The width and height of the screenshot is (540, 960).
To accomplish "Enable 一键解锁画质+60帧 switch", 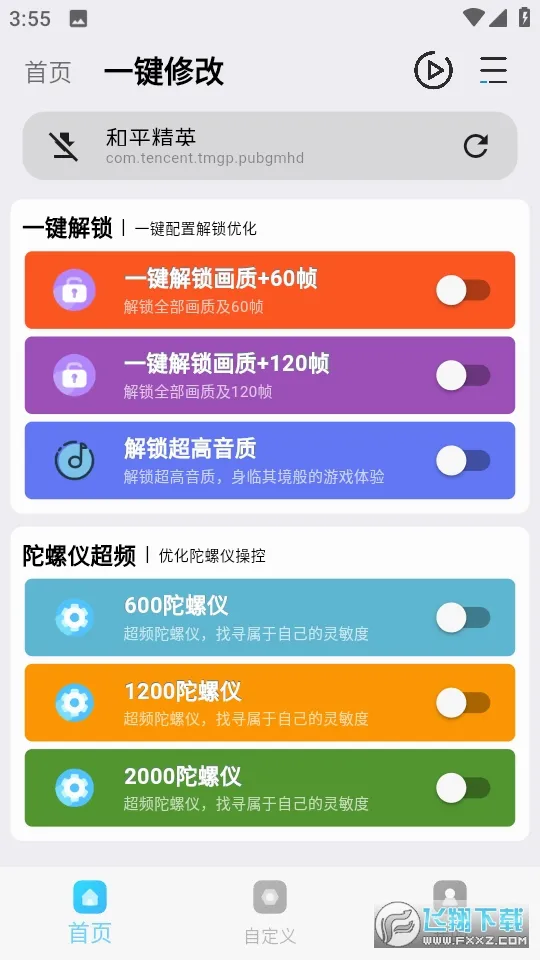I will click(463, 290).
